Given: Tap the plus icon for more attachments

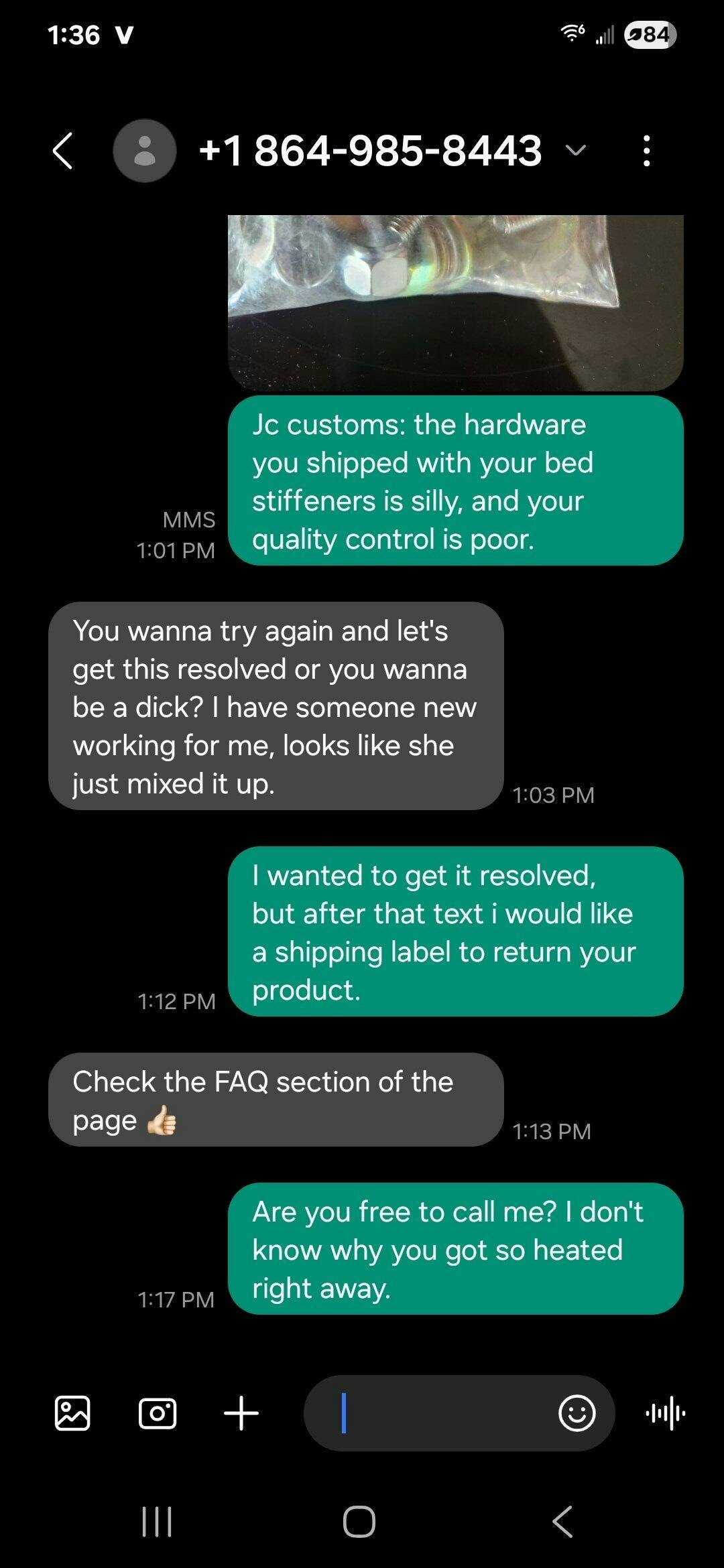Looking at the screenshot, I should tap(241, 1413).
